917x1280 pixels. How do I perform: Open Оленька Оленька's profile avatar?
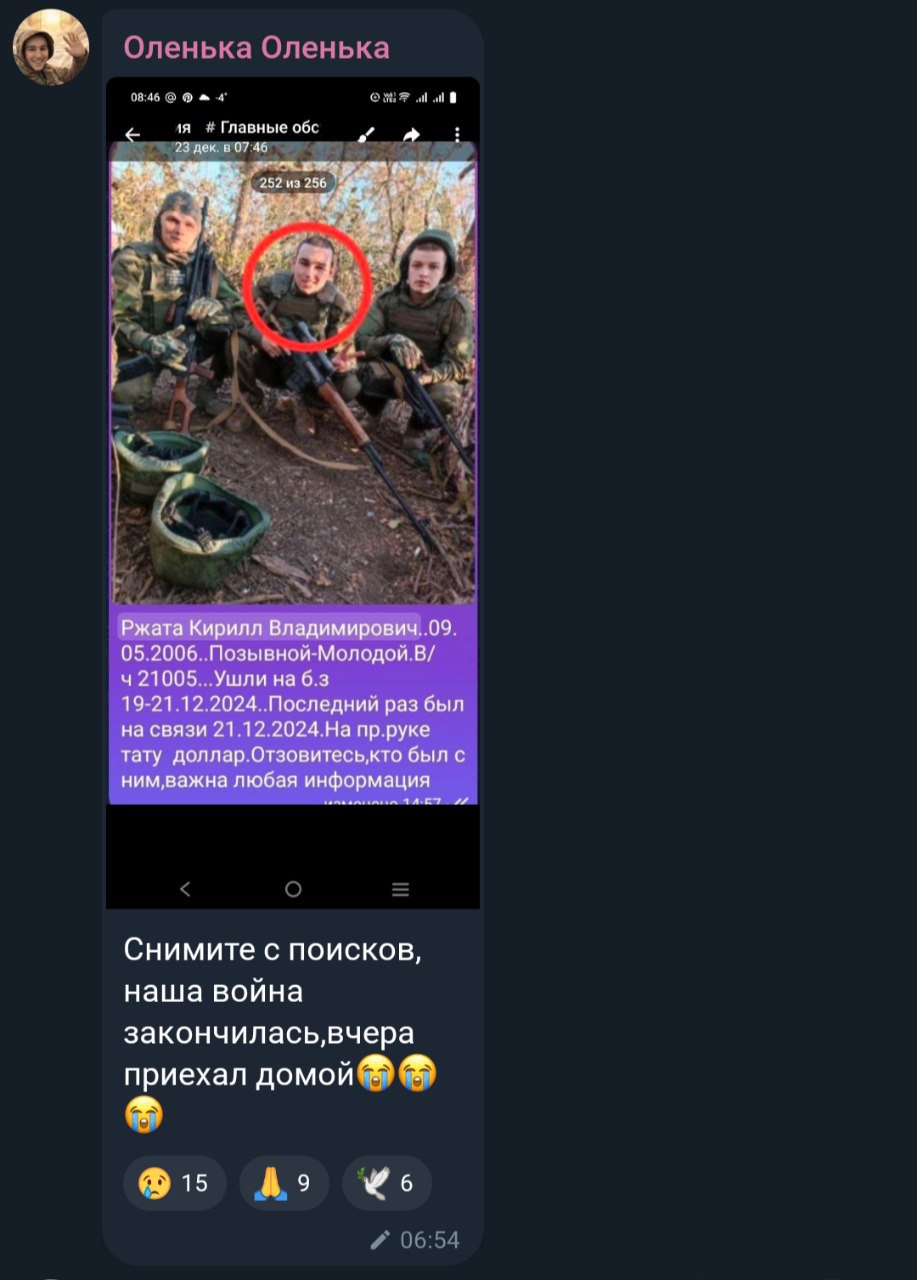[50, 48]
